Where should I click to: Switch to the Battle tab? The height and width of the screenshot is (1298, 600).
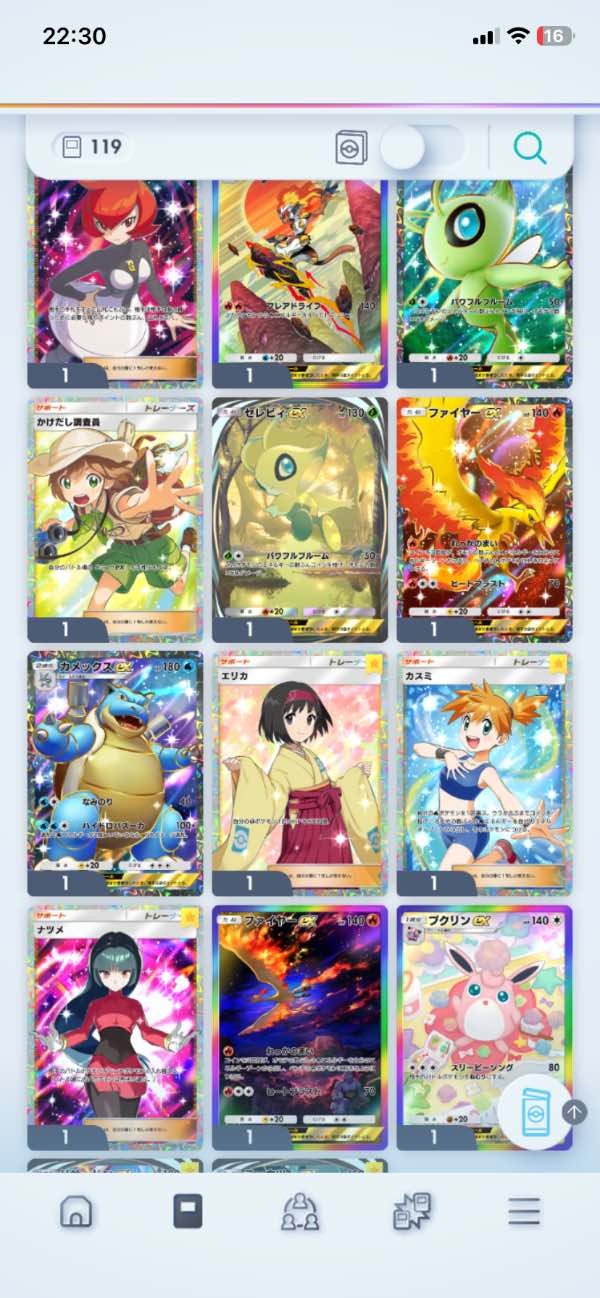coord(411,1211)
